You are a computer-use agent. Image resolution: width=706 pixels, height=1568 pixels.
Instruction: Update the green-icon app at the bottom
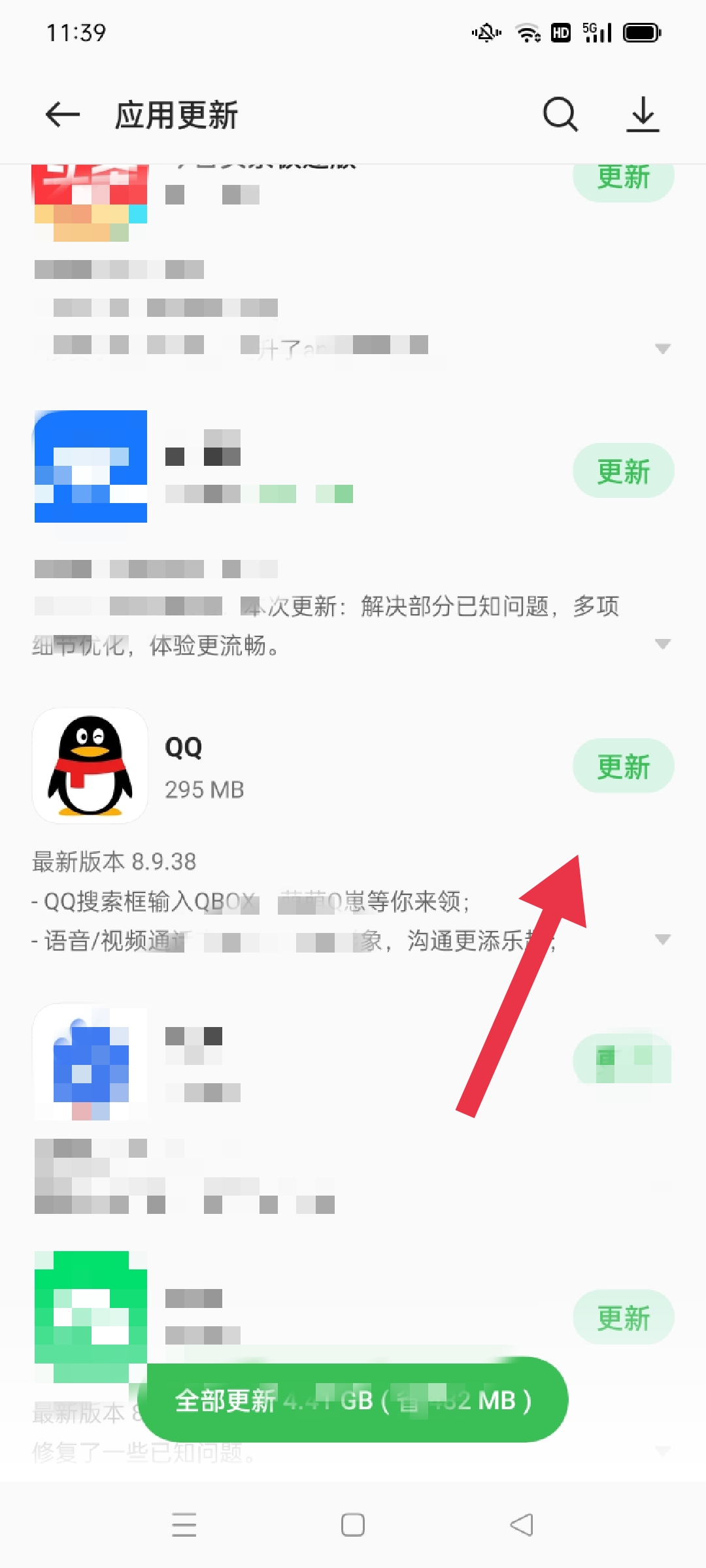coord(623,1317)
